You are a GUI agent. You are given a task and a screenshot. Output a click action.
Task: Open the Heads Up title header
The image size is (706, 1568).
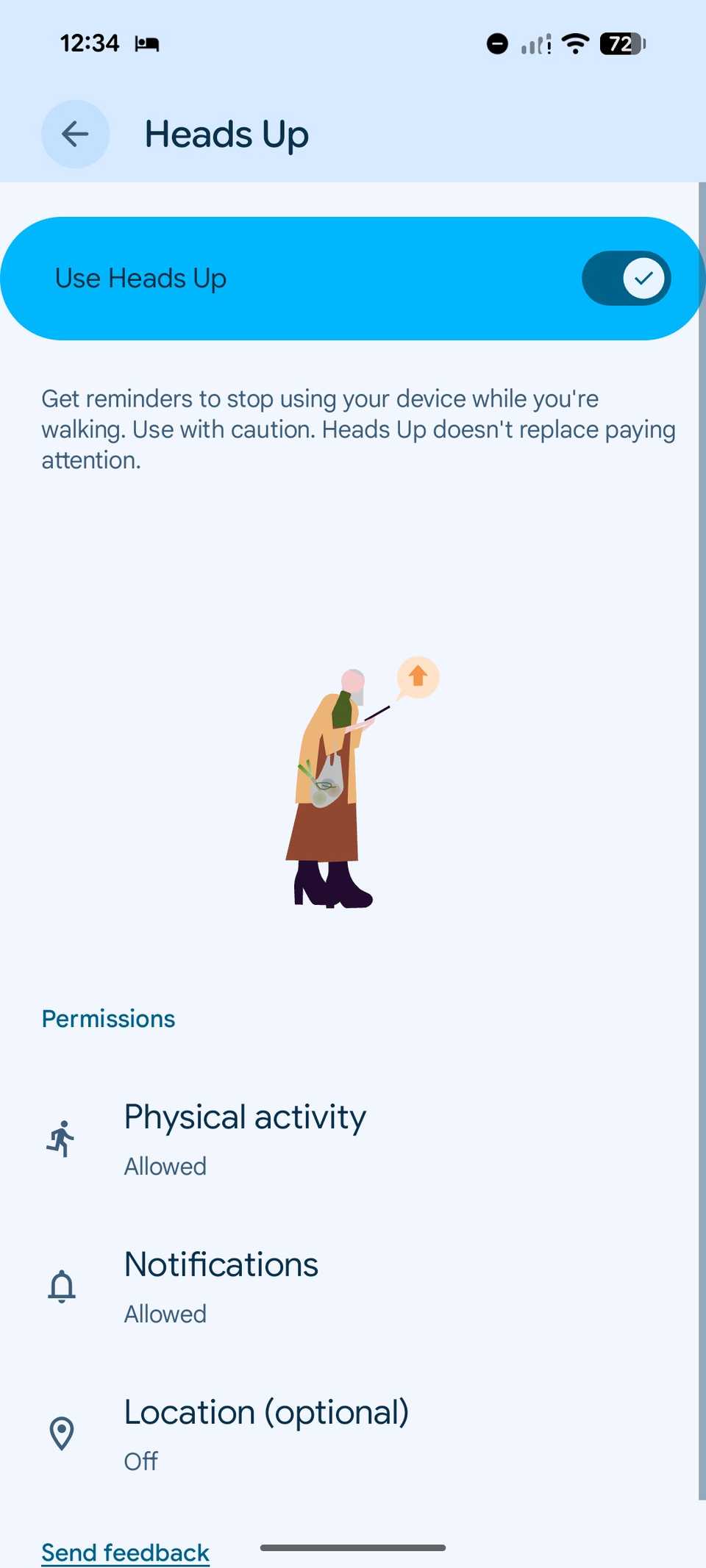226,134
